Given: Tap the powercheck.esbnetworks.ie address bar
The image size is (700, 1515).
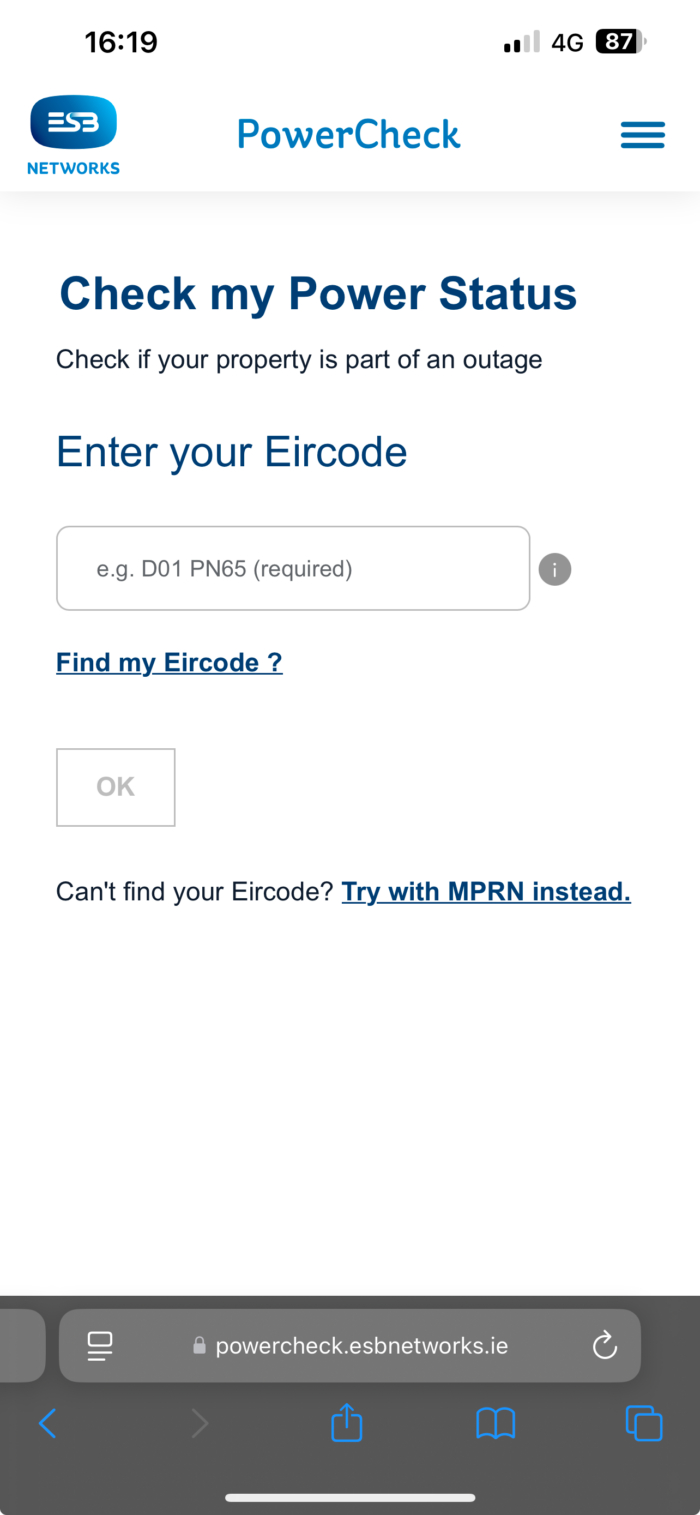Looking at the screenshot, I should [350, 1346].
